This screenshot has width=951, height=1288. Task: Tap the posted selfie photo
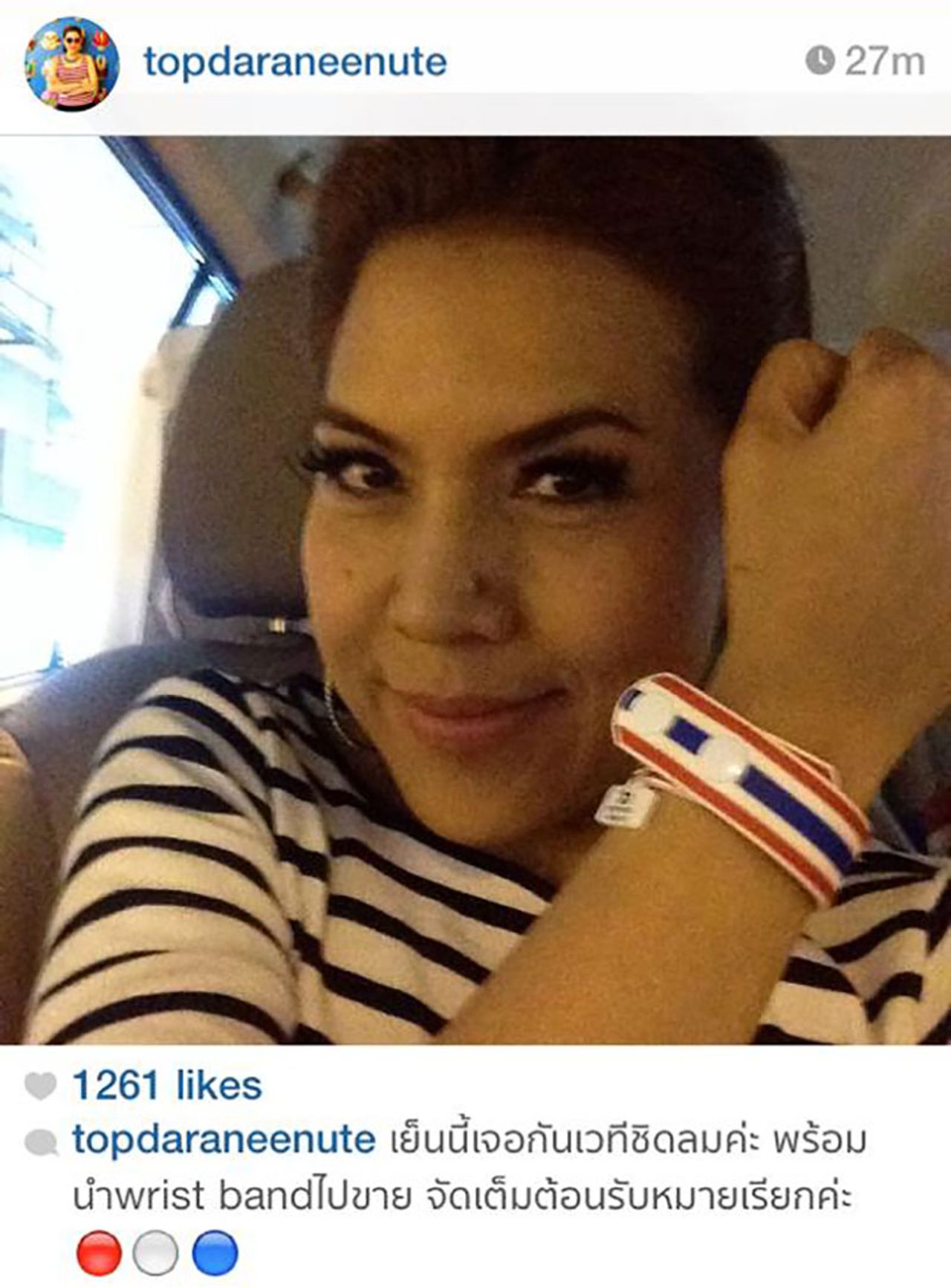(475, 591)
